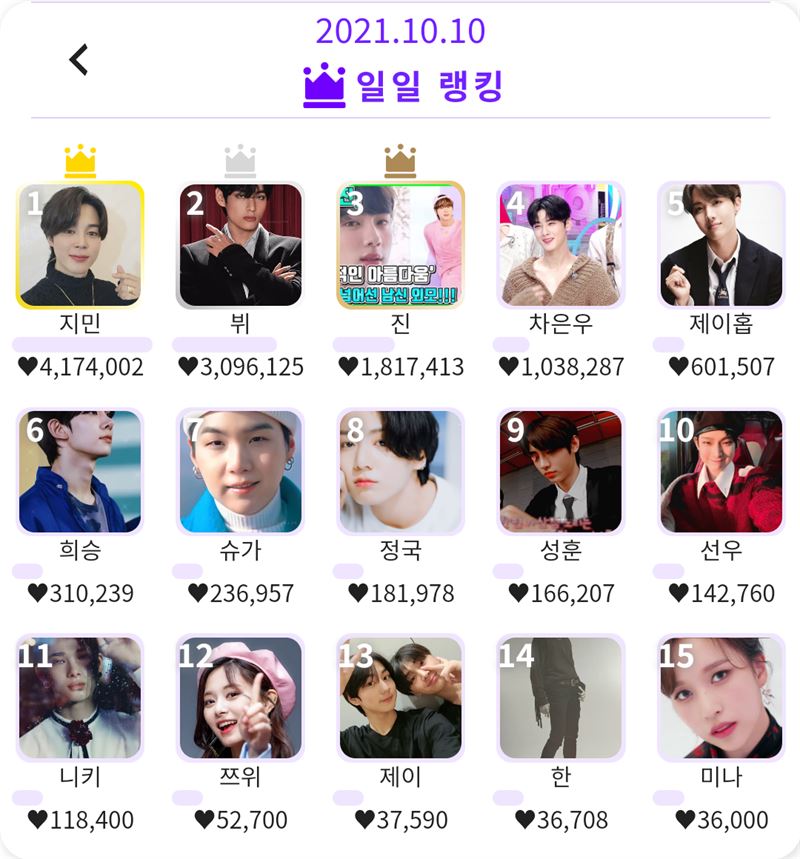Open 정국's rank 8 tile
This screenshot has width=800, height=859.
[x=400, y=471]
